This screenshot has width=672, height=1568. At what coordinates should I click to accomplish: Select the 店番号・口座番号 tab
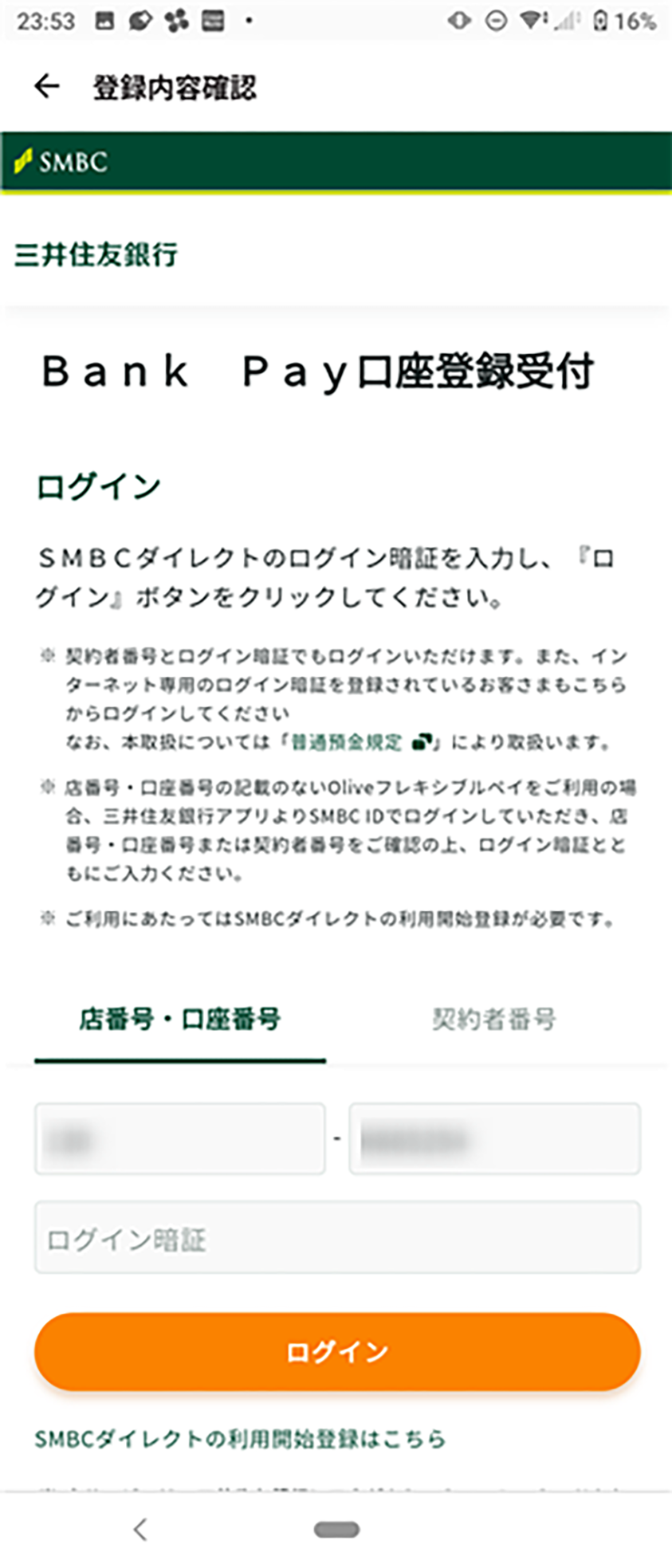179,1020
